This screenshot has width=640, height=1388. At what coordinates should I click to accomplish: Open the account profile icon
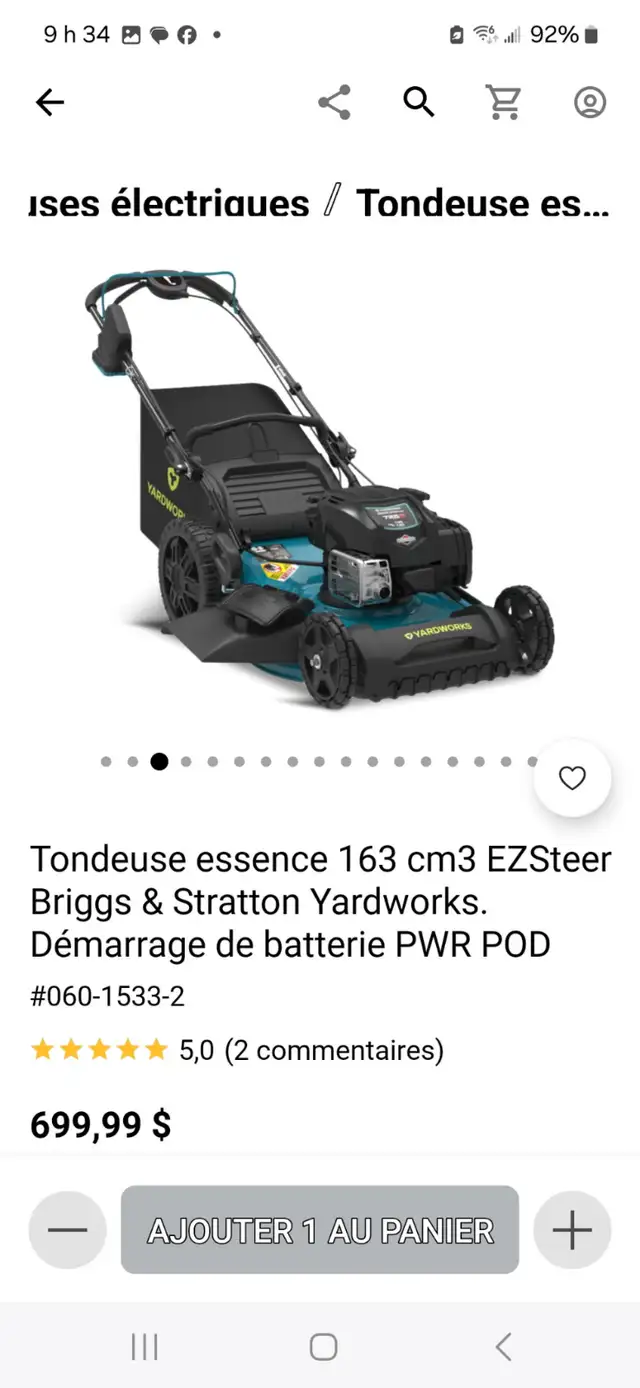[590, 102]
